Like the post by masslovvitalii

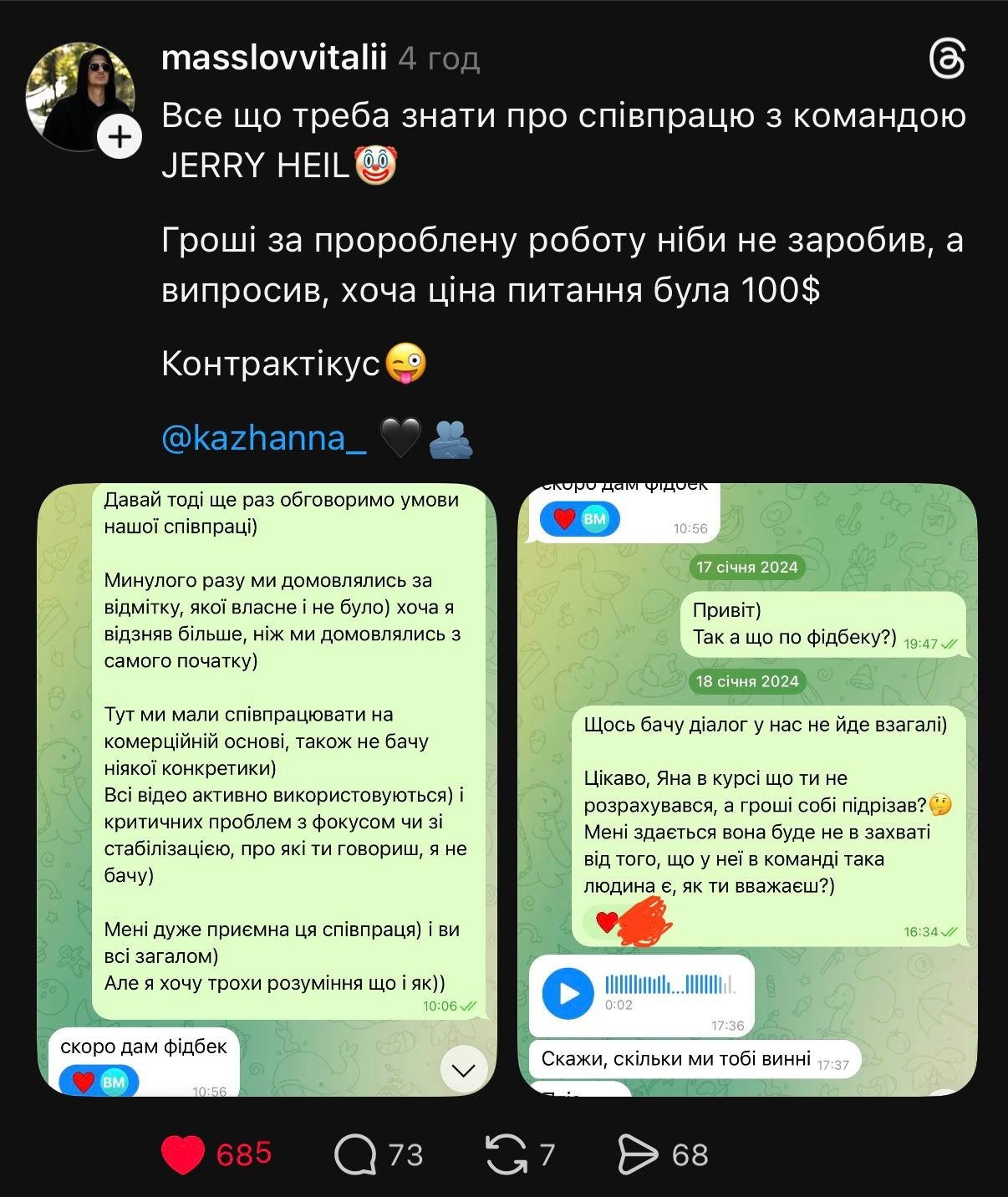pos(183,1154)
